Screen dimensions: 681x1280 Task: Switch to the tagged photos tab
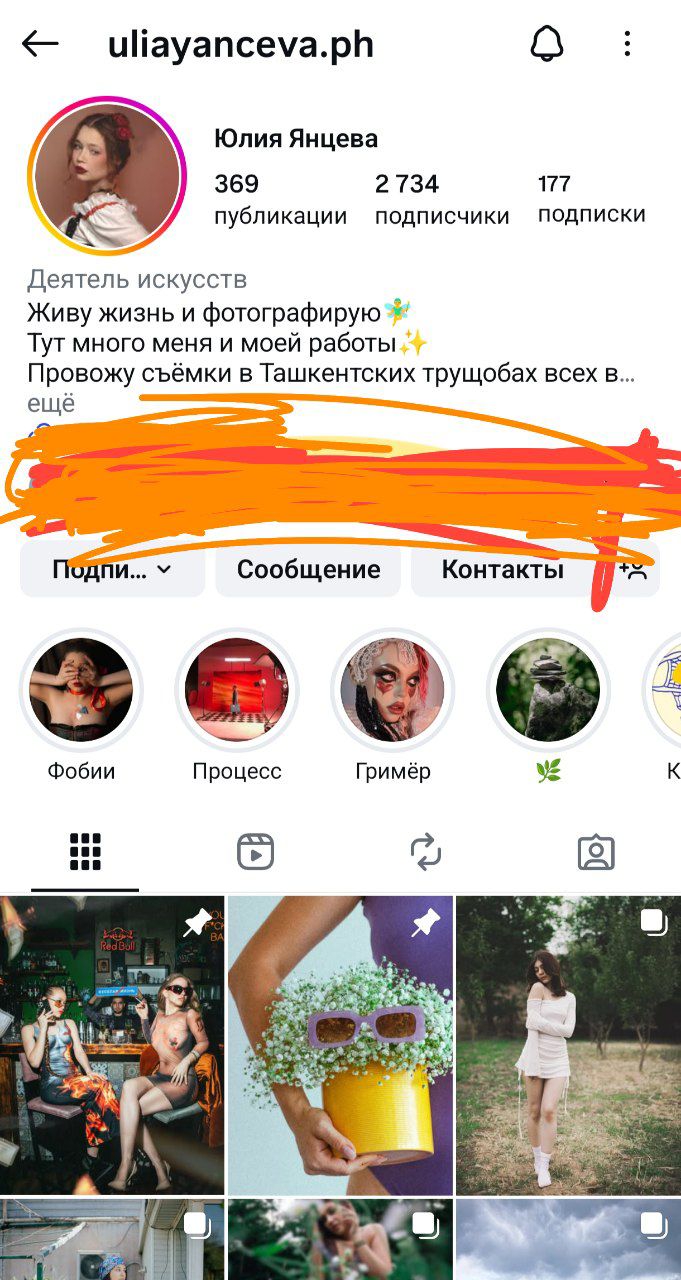coord(596,852)
